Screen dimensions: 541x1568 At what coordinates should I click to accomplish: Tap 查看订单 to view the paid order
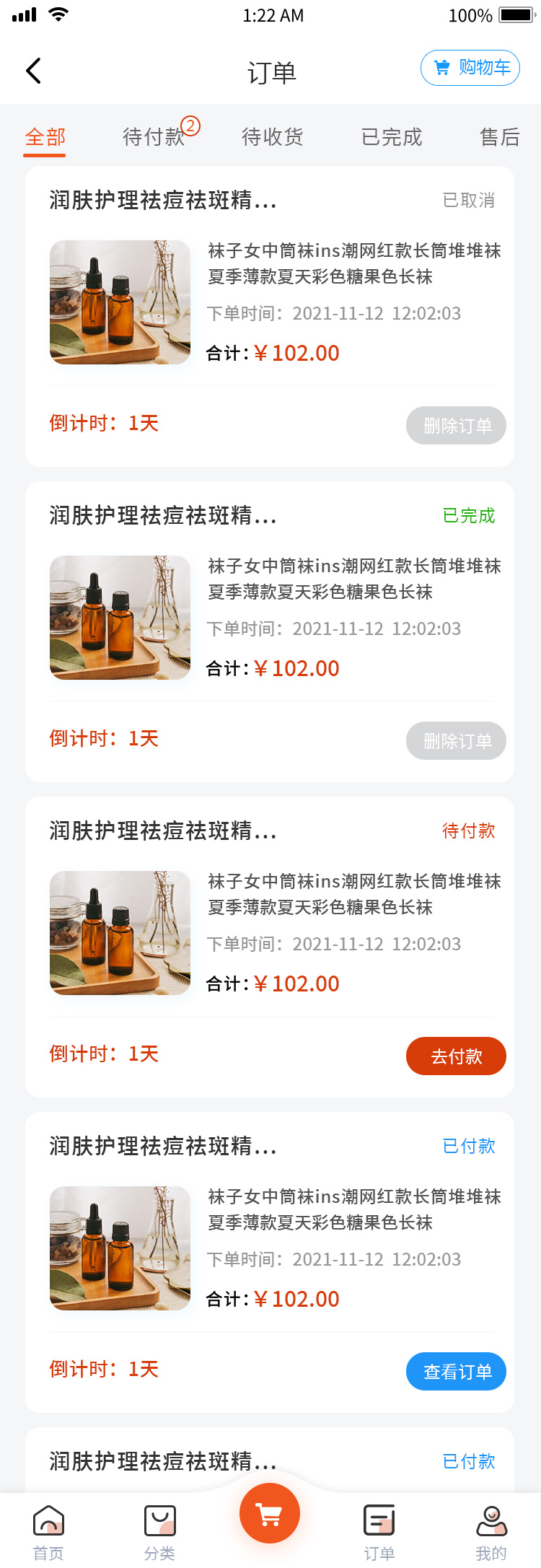[456, 1372]
